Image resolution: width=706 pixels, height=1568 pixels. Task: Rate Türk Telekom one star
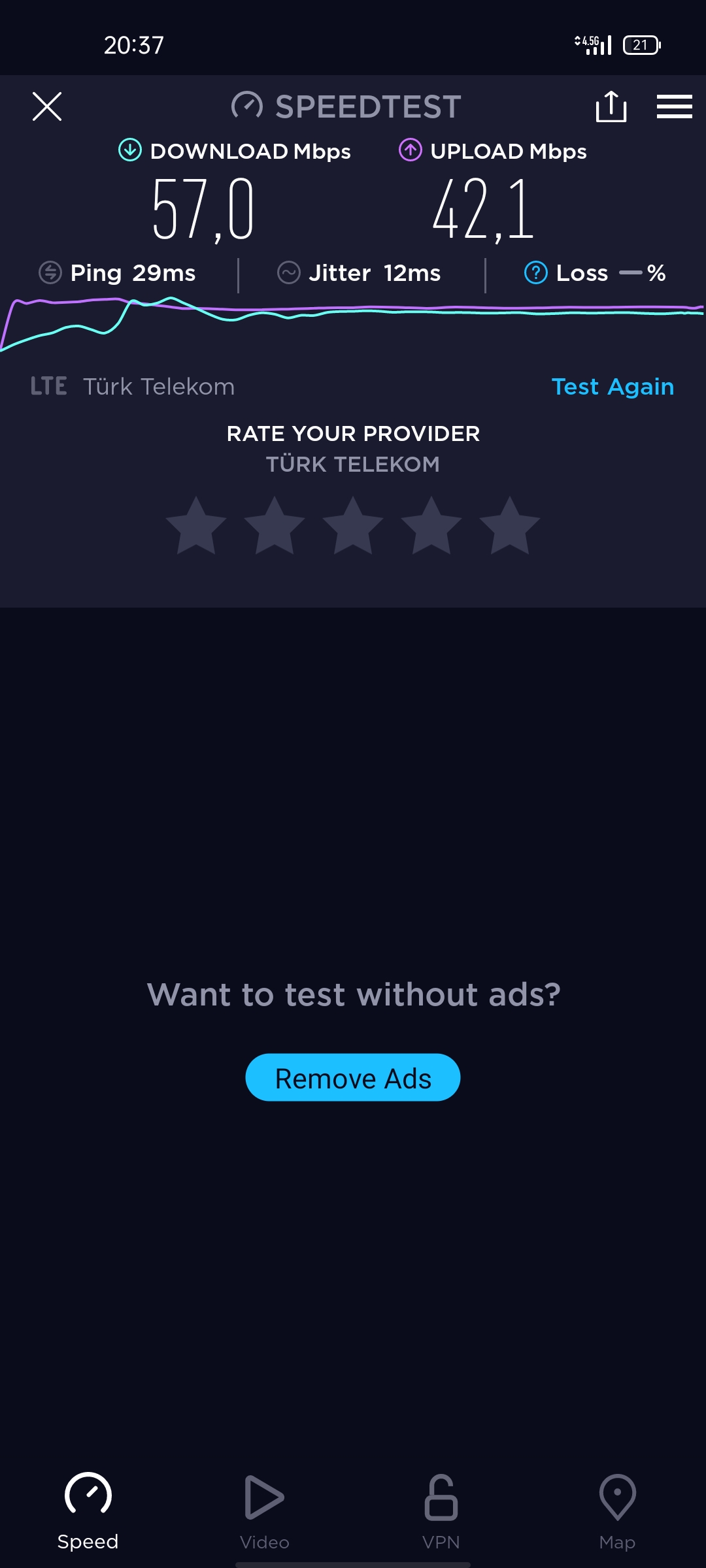click(196, 526)
